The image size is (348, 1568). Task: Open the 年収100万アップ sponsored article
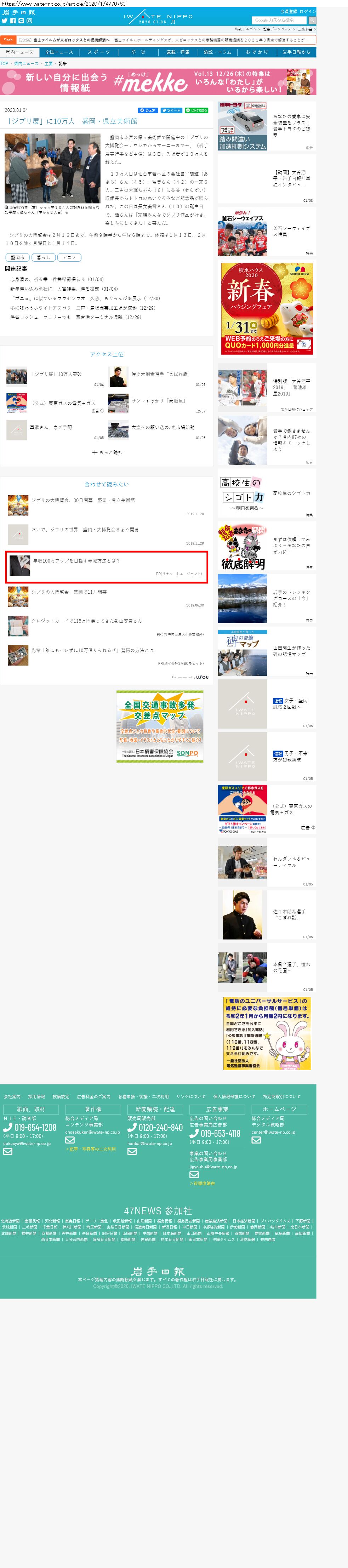(x=76, y=561)
